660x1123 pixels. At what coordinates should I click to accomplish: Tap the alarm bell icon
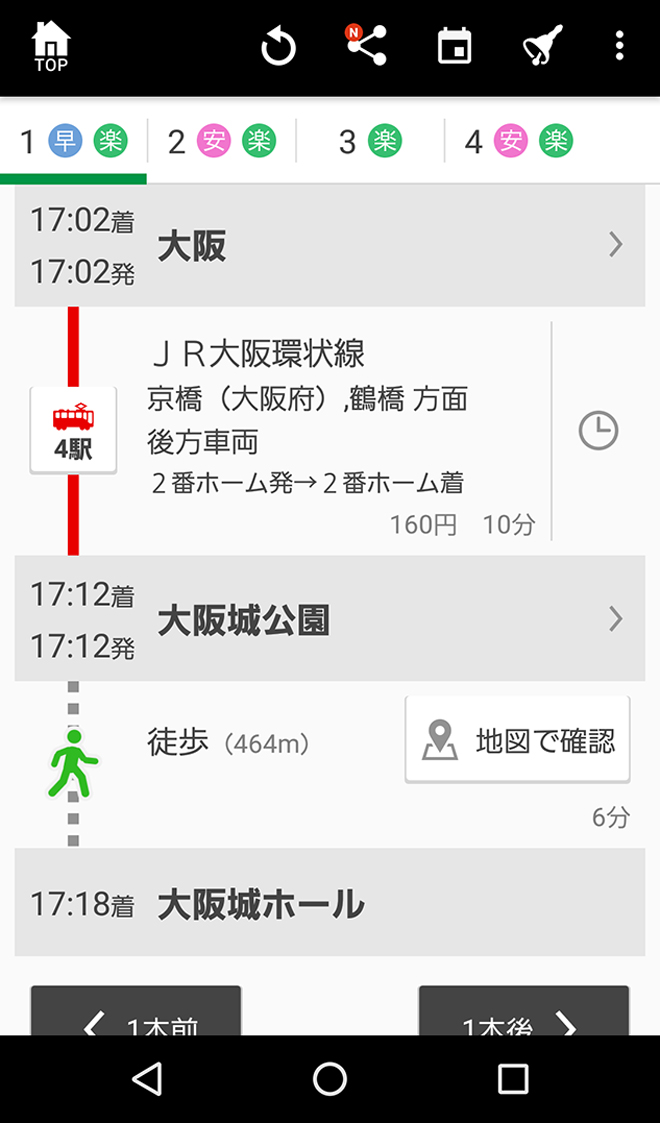click(x=542, y=47)
